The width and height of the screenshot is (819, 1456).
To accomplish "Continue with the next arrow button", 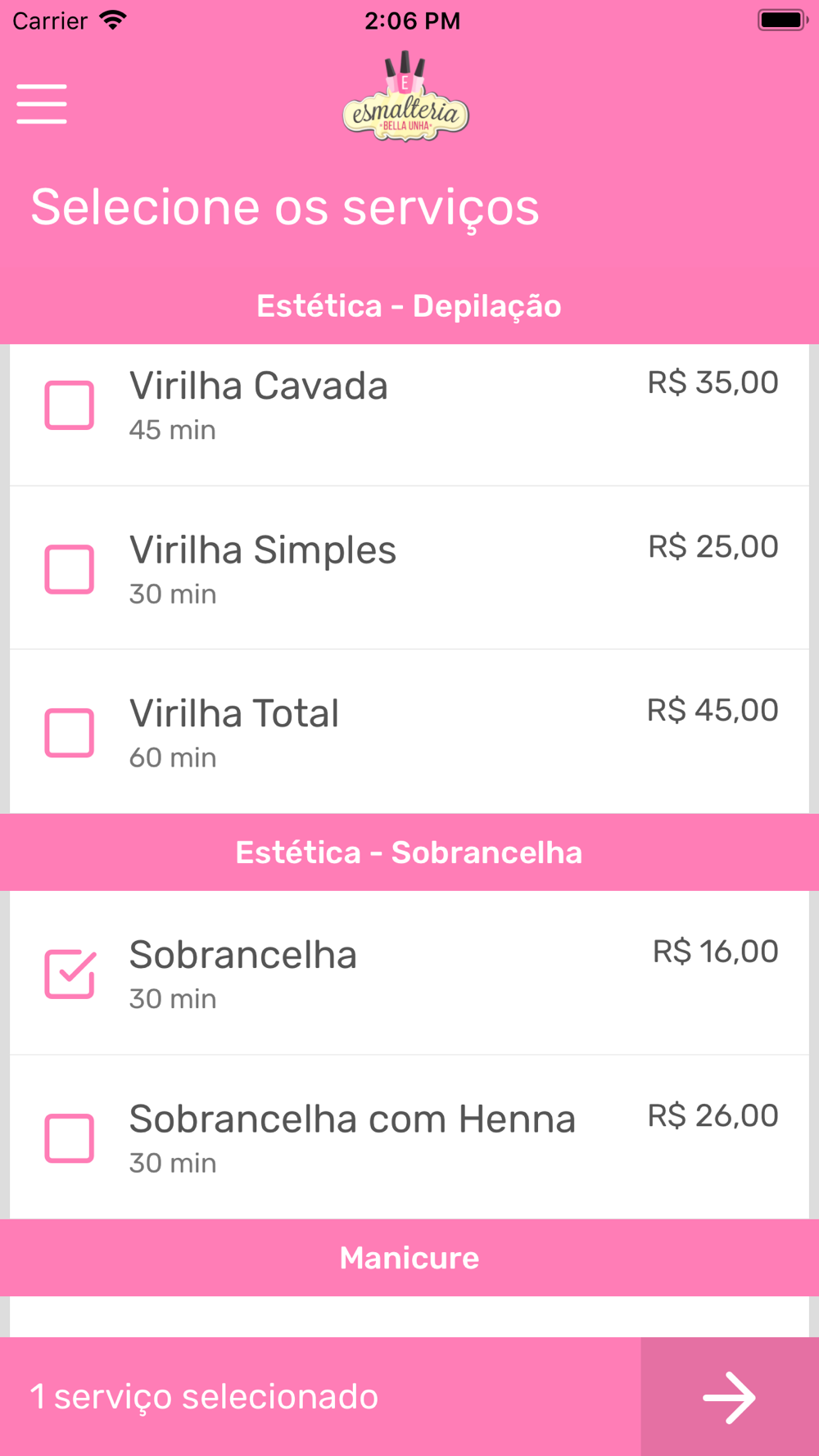I will pyautogui.click(x=730, y=1397).
